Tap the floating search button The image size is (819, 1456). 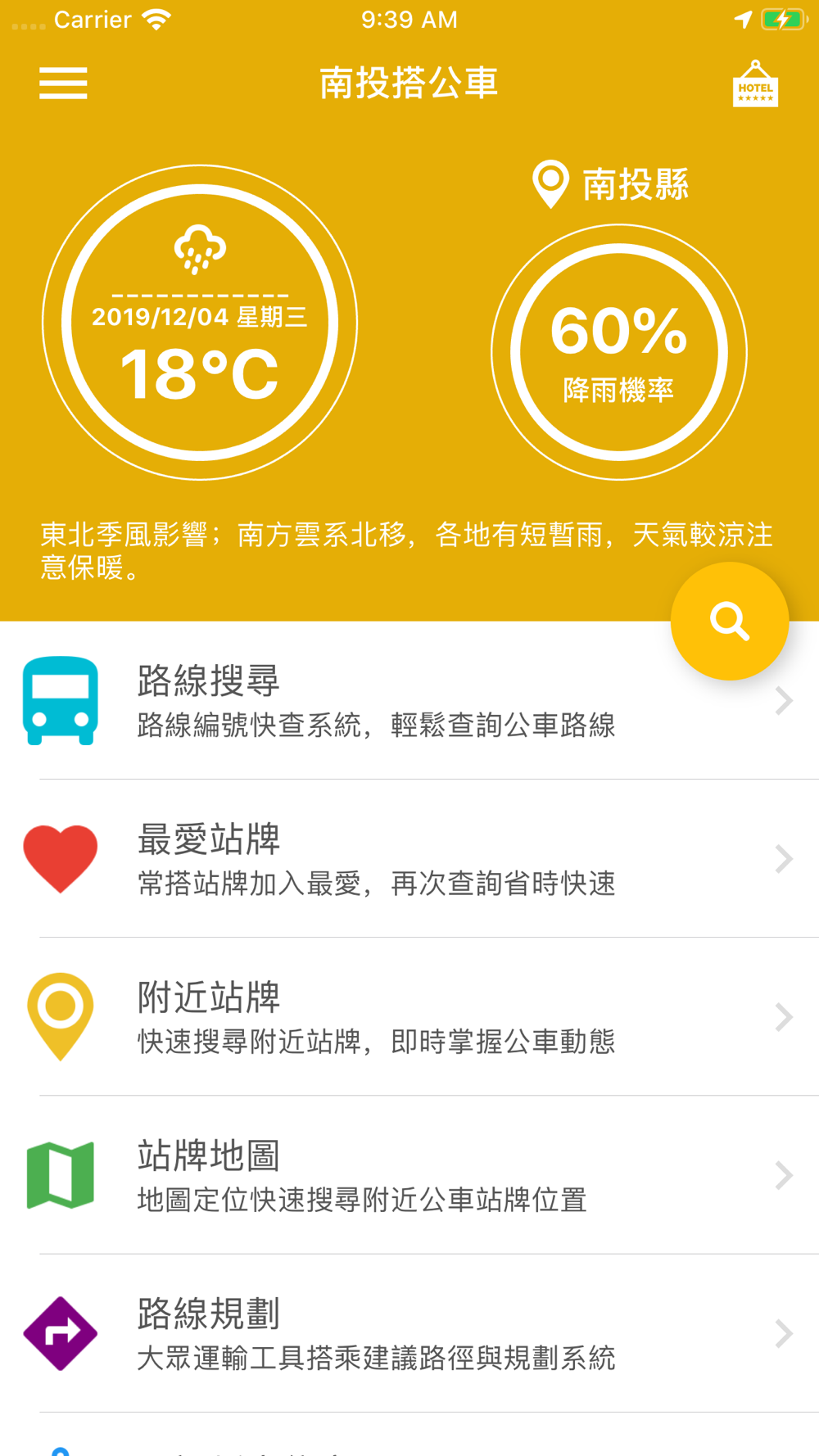pyautogui.click(x=729, y=621)
